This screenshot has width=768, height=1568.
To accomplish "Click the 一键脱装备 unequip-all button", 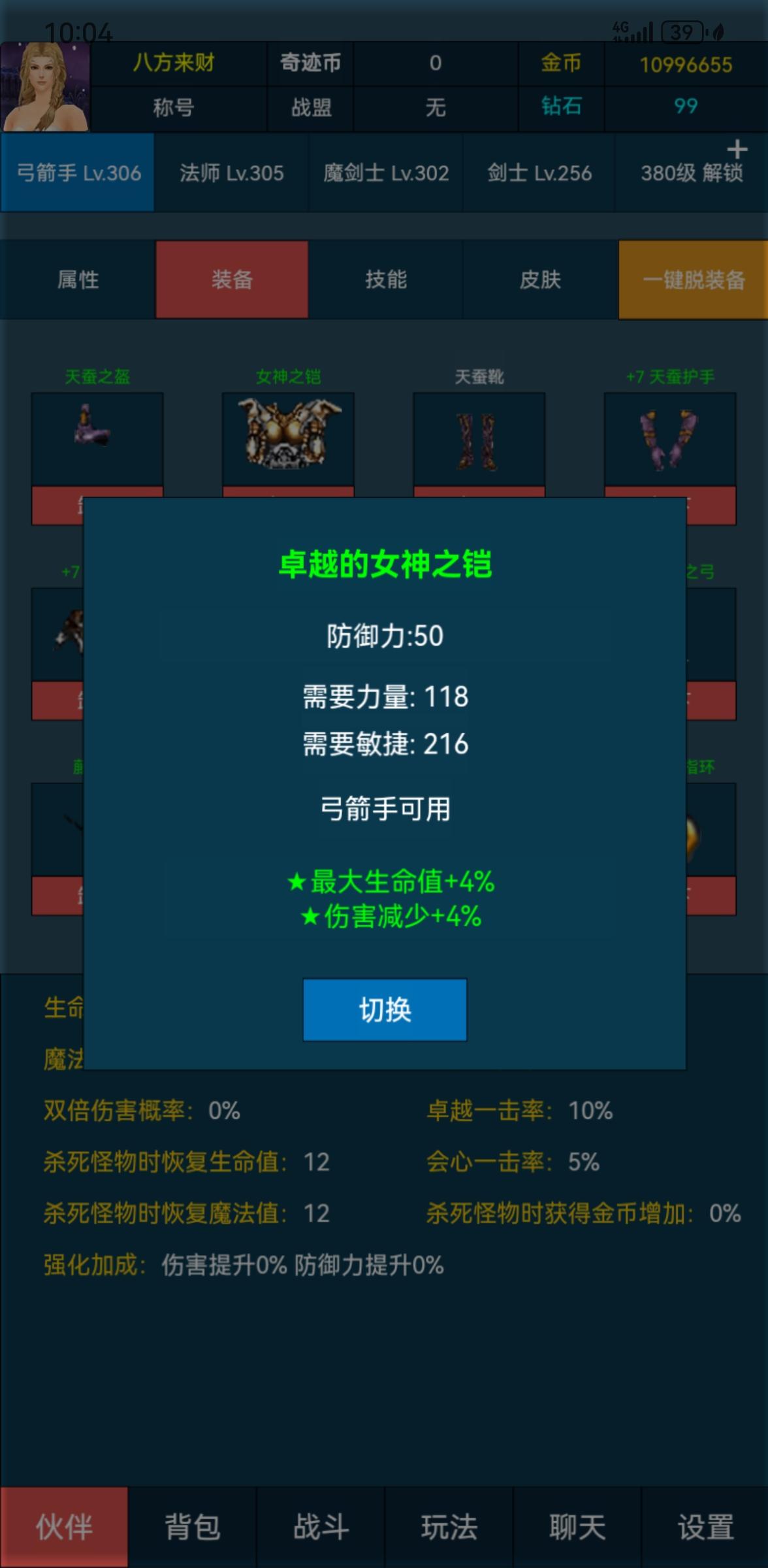I will click(x=692, y=280).
